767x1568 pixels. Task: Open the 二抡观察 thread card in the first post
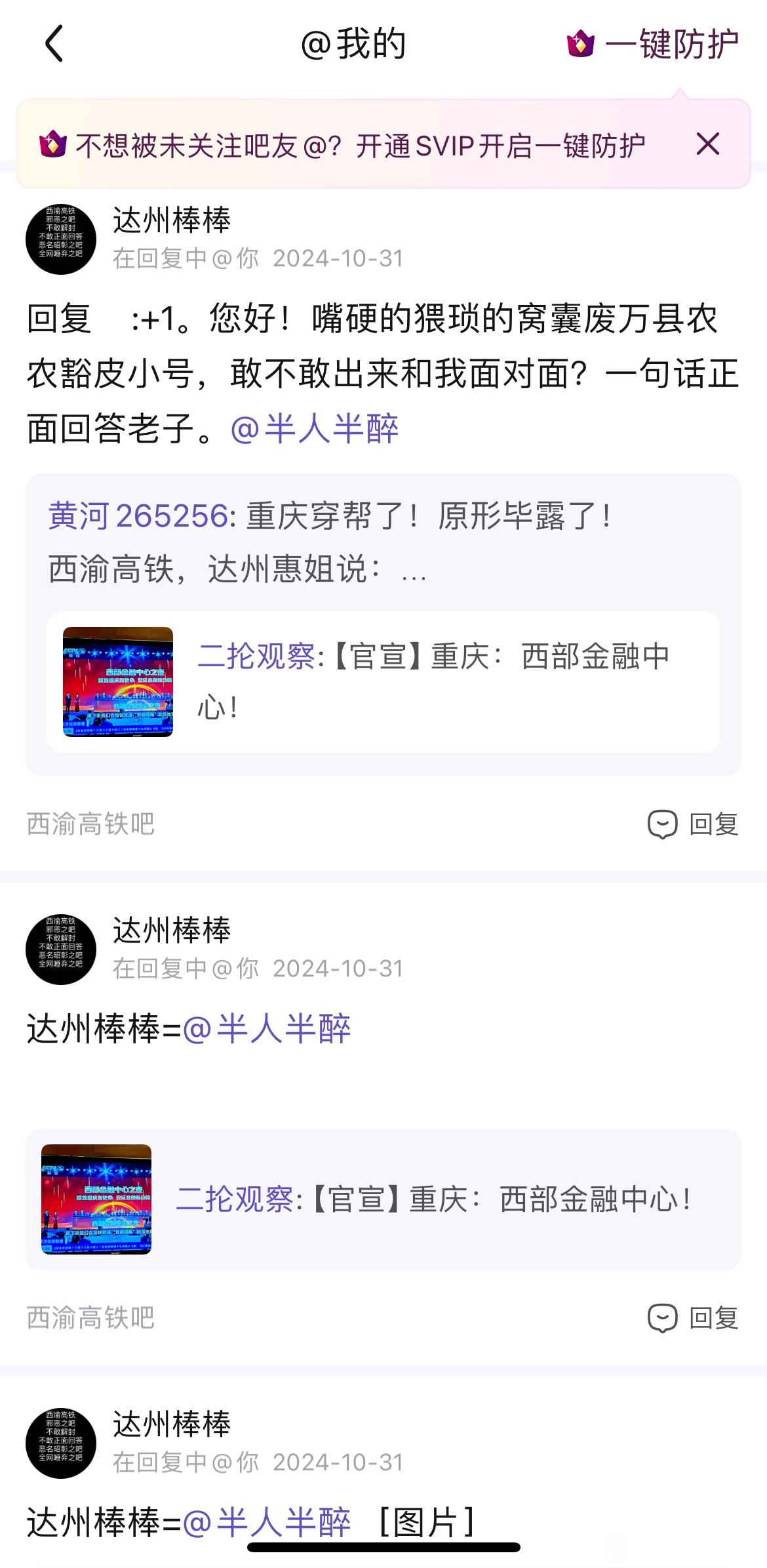(x=383, y=682)
